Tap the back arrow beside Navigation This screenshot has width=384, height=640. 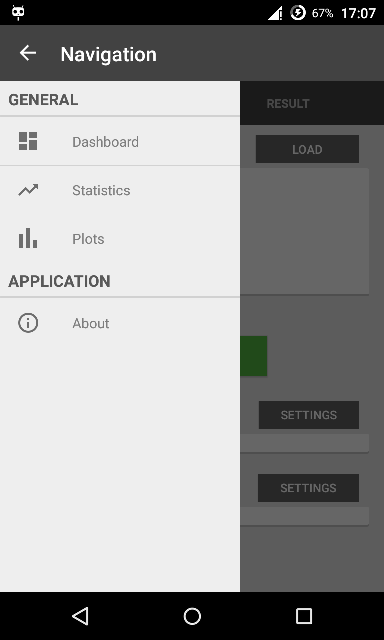coord(28,53)
